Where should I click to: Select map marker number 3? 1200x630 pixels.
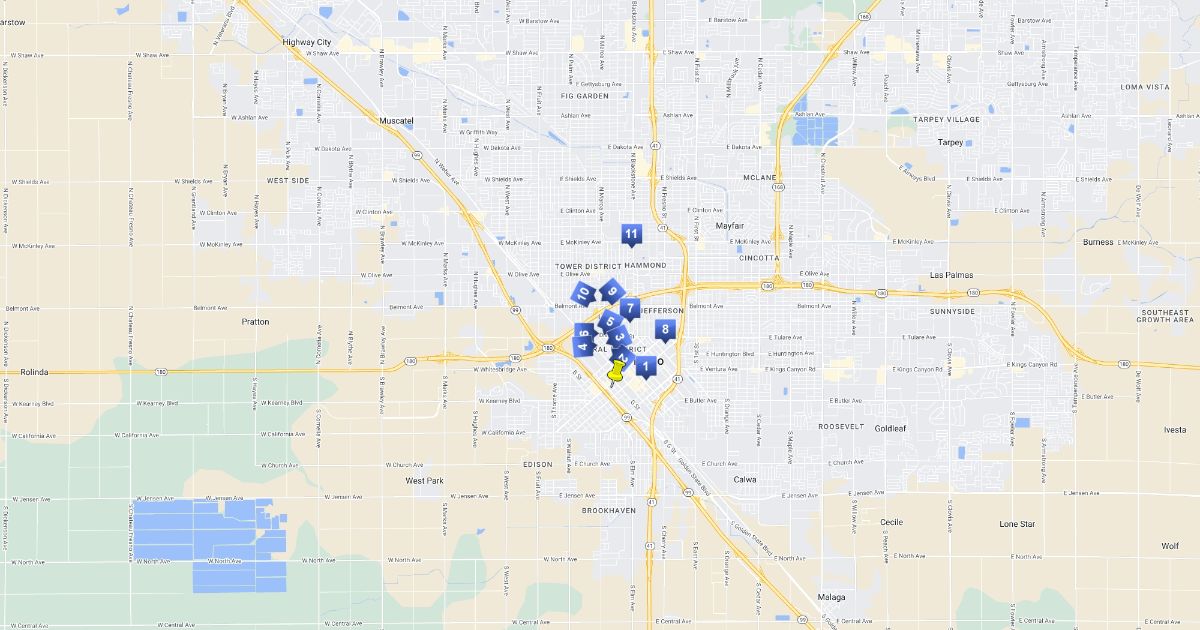point(619,337)
